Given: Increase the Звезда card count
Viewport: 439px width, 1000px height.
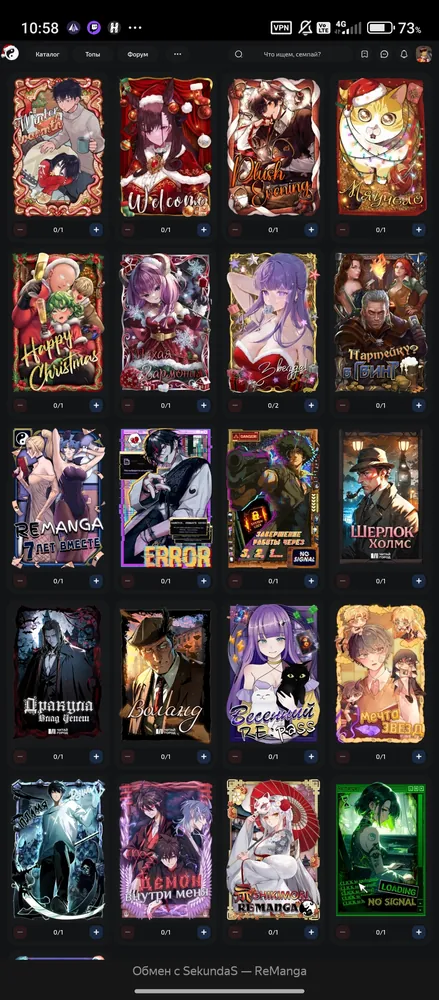Looking at the screenshot, I should point(311,405).
